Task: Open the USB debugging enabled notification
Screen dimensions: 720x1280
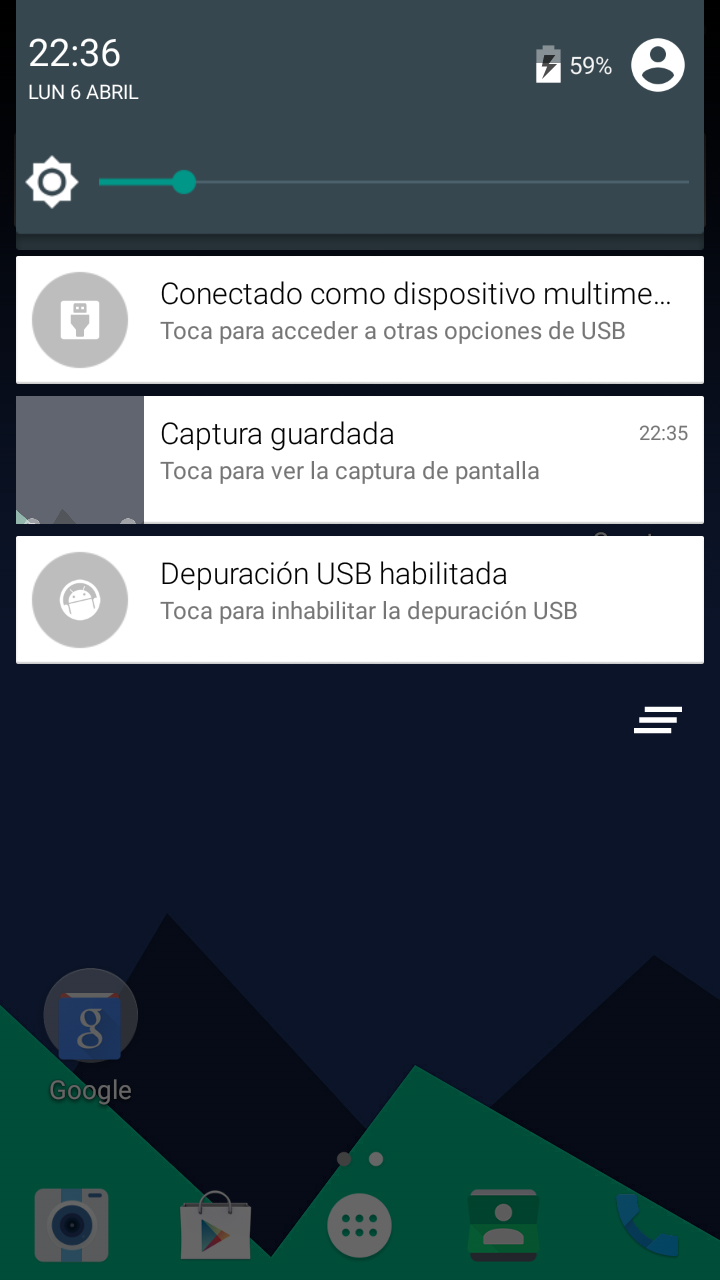Action: [360, 599]
